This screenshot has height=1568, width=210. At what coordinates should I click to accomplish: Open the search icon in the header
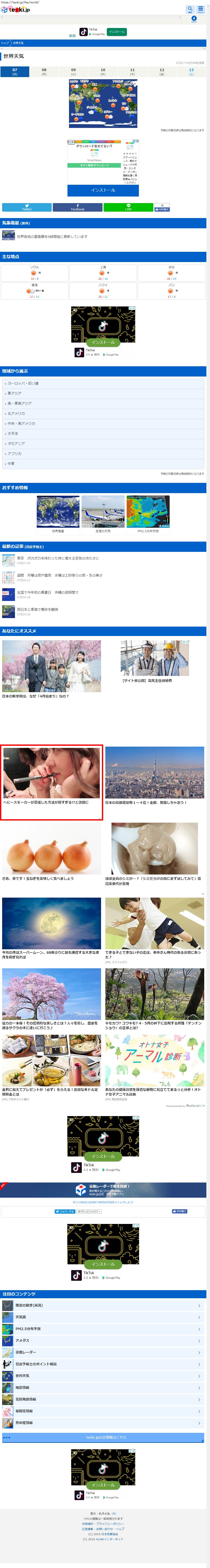190,9
